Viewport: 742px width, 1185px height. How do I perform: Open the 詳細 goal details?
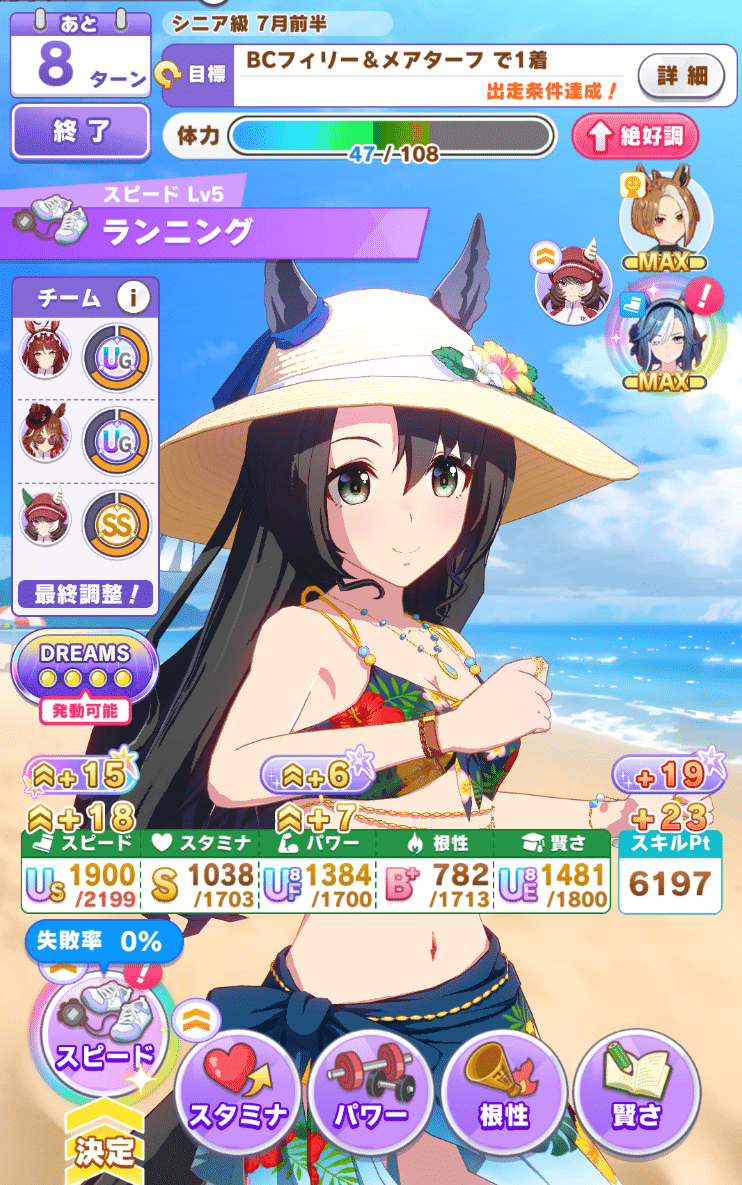[682, 76]
